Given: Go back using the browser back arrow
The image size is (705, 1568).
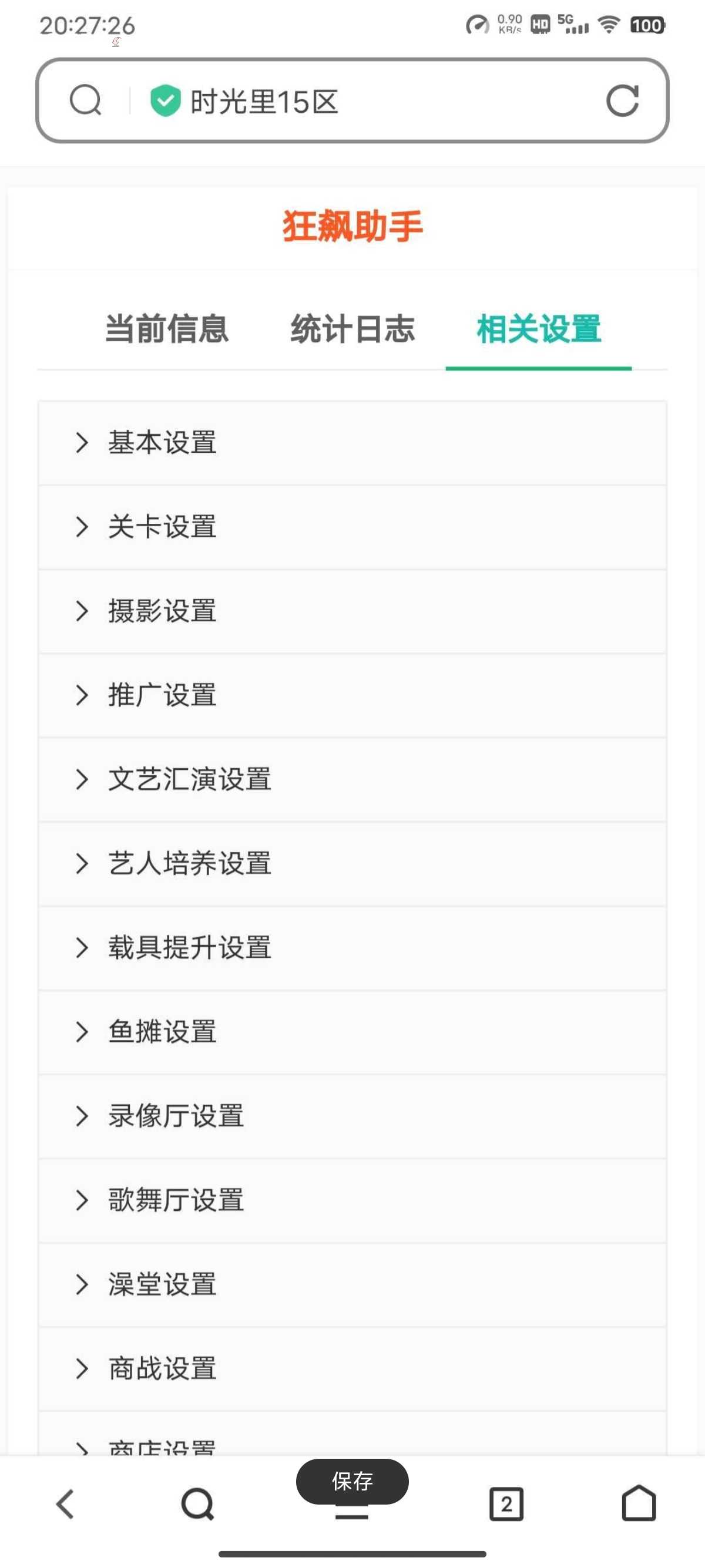Looking at the screenshot, I should click(x=65, y=1504).
